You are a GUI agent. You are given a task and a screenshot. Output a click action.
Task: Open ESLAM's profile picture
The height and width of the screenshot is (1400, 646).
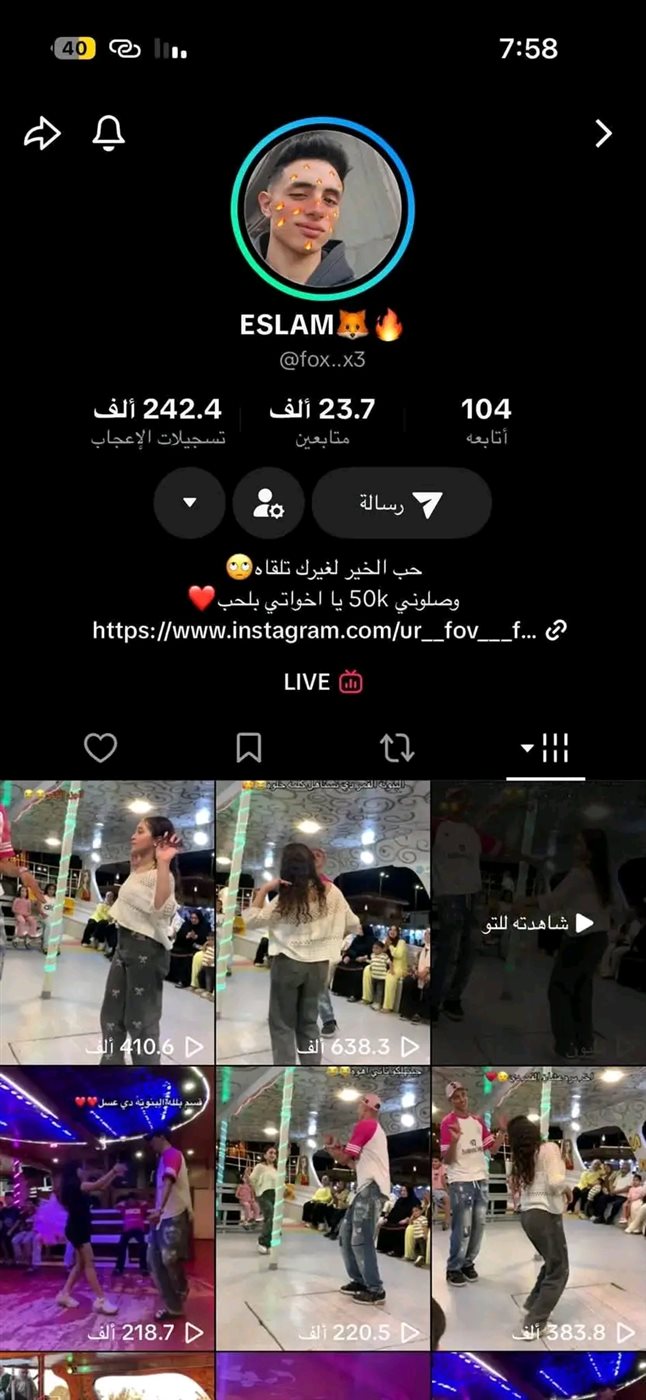click(322, 209)
